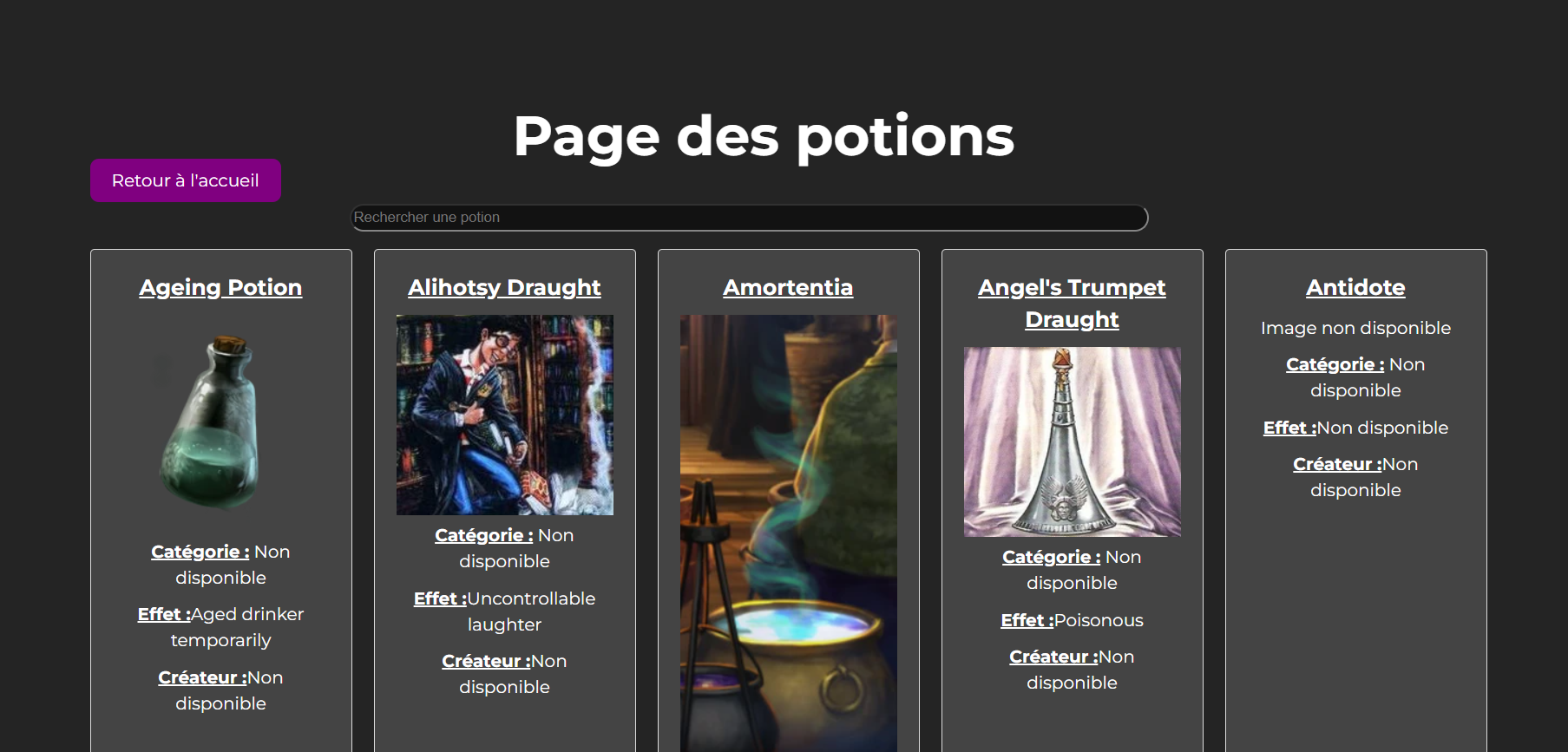Open the Antidote potion card
This screenshot has width=1568, height=752.
click(1355, 287)
